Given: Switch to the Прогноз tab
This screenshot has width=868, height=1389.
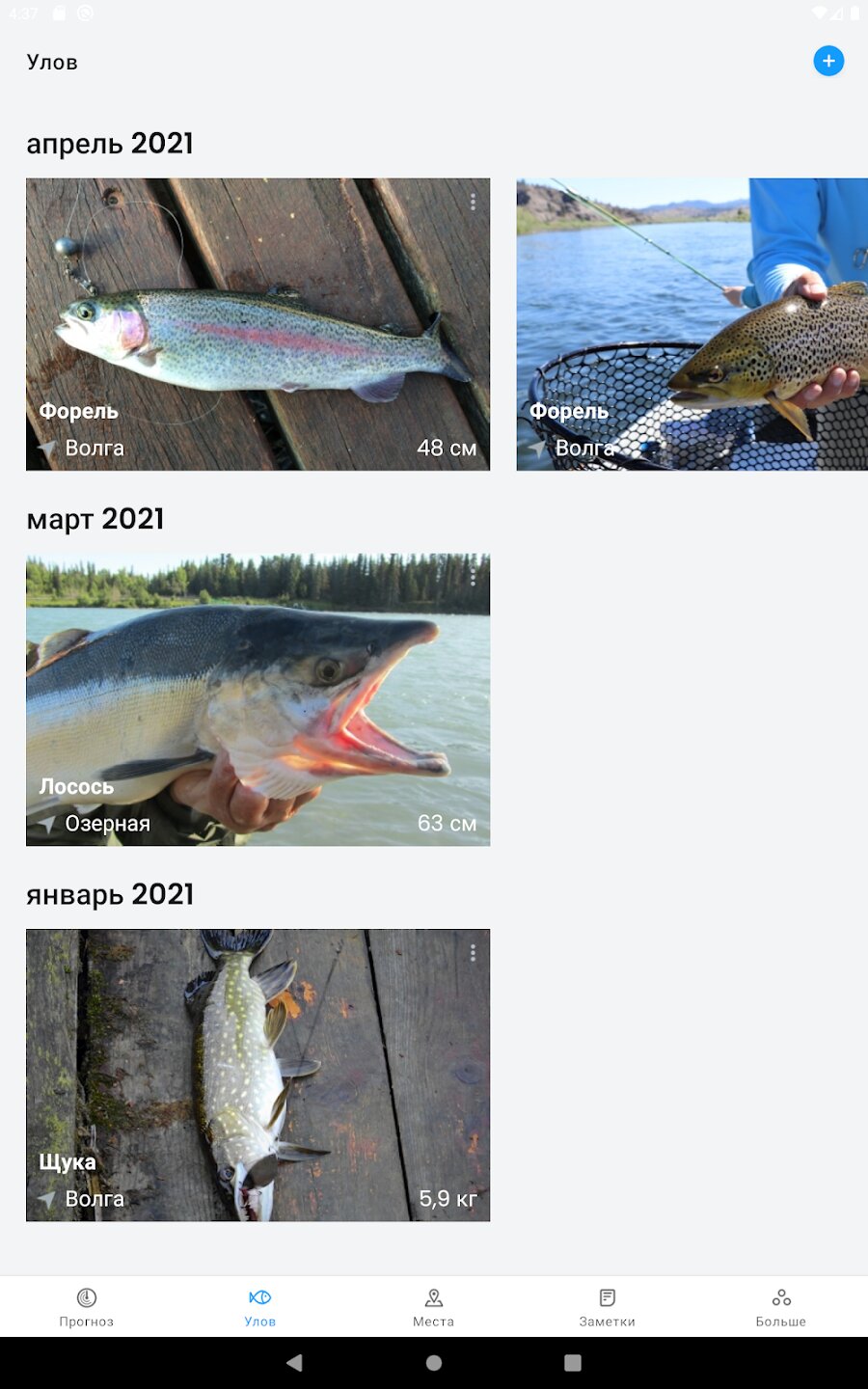Looking at the screenshot, I should pyautogui.click(x=87, y=1307).
